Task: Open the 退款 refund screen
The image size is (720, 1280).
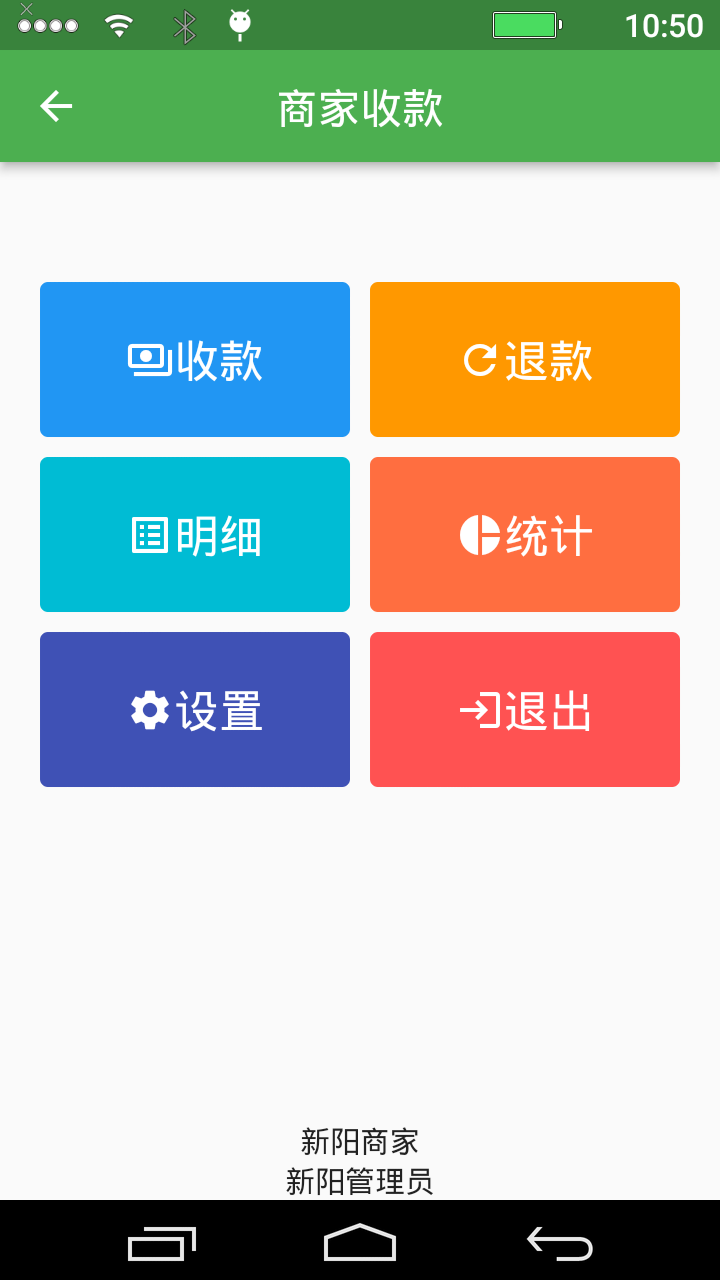Action: pyautogui.click(x=524, y=359)
